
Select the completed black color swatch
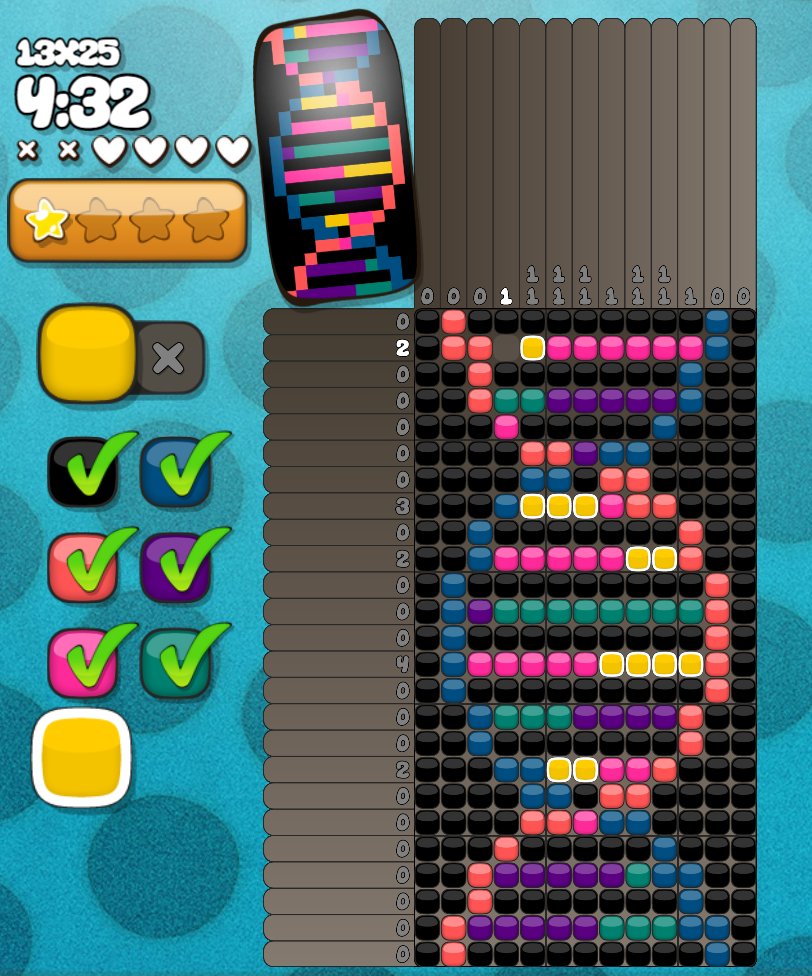pyautogui.click(x=81, y=472)
